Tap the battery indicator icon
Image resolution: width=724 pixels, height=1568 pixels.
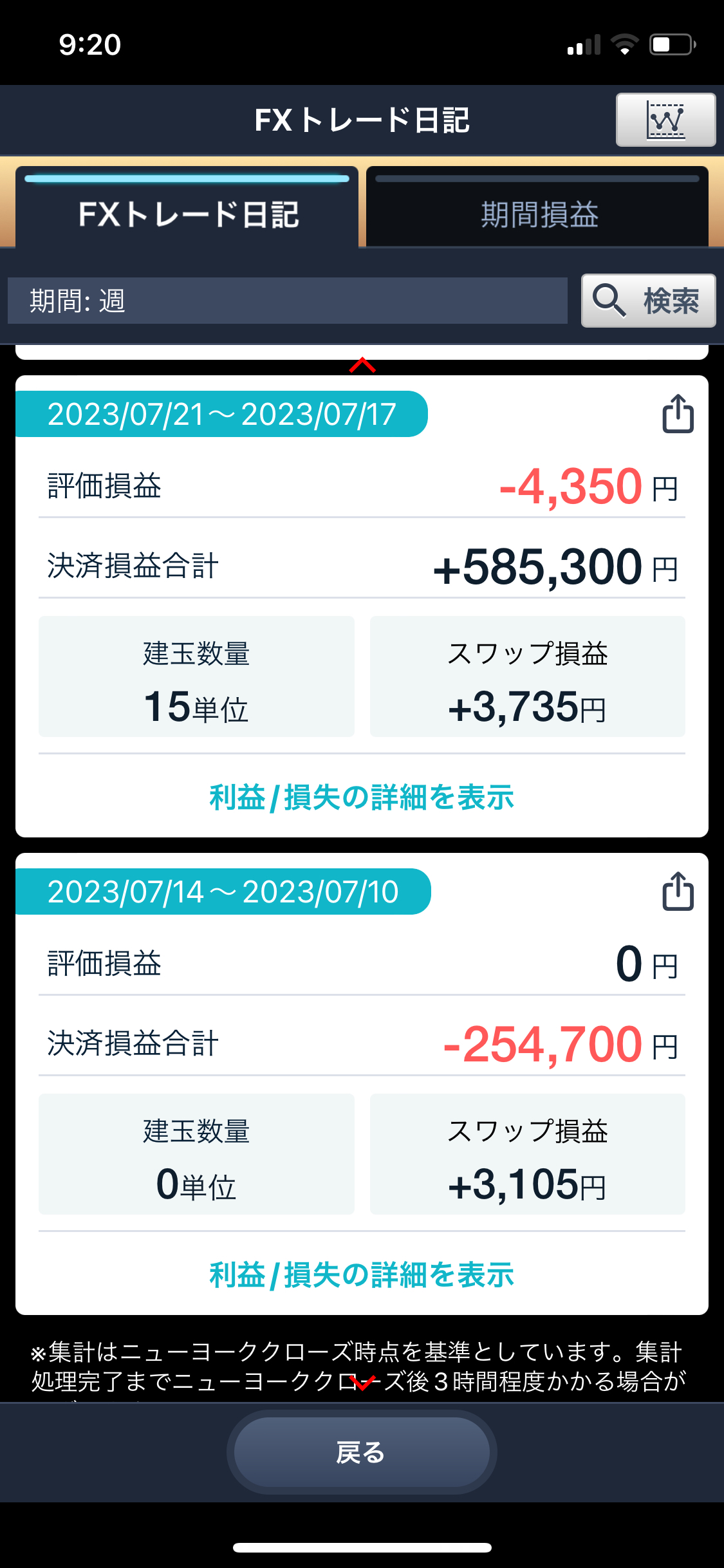[x=669, y=43]
